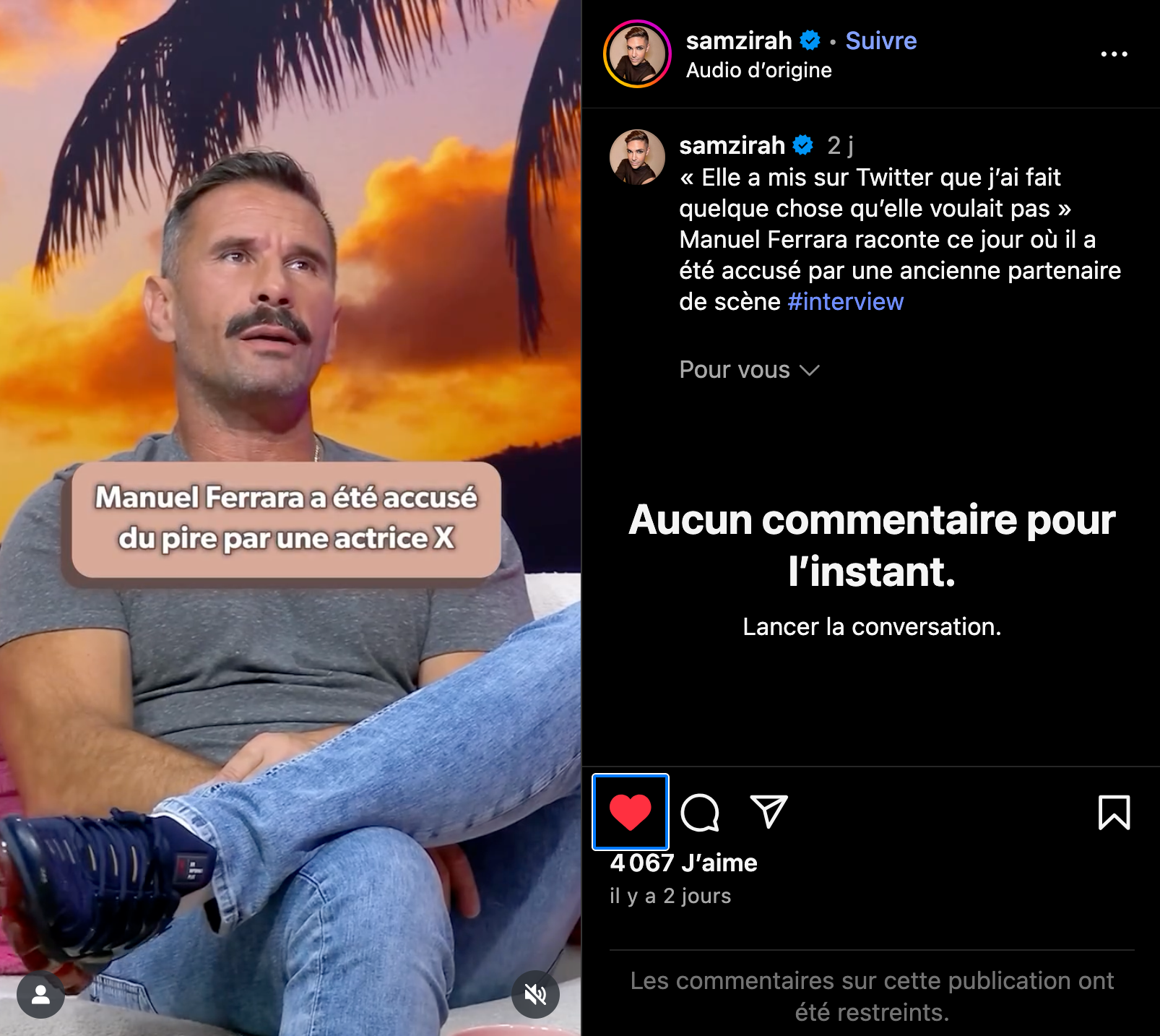
Task: Follow samzirah with the Suivre button
Action: 880,41
